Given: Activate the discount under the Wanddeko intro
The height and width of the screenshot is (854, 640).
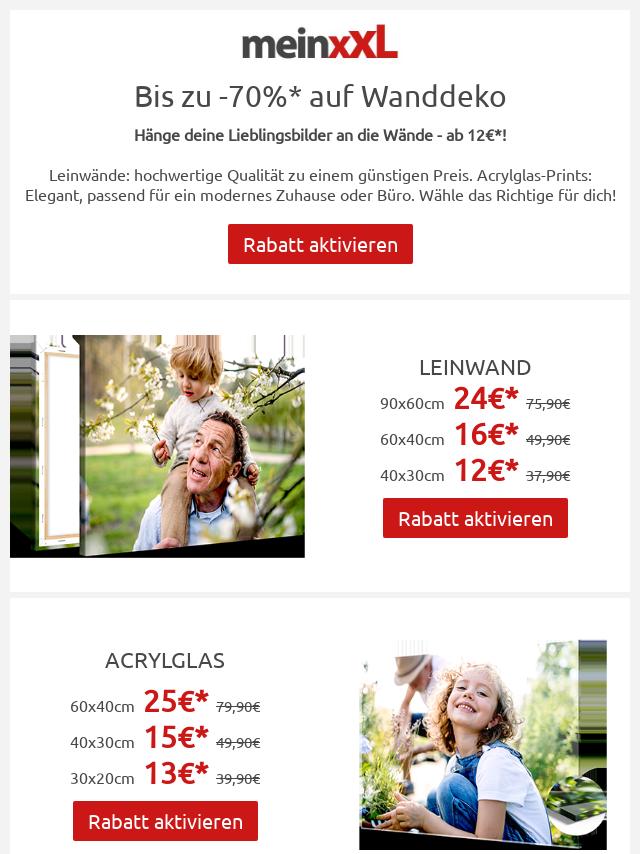Looking at the screenshot, I should click(320, 244).
